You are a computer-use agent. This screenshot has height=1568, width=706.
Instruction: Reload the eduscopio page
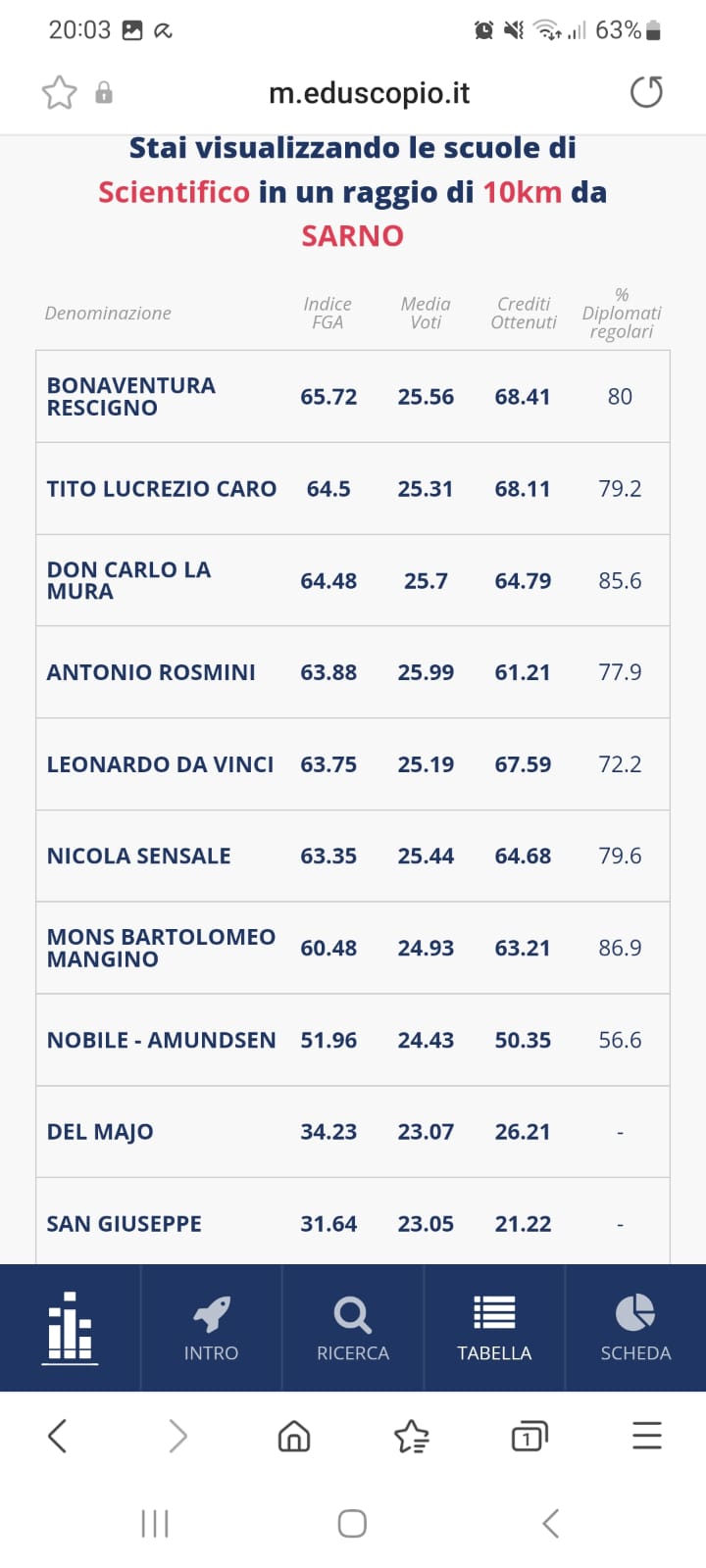[646, 92]
